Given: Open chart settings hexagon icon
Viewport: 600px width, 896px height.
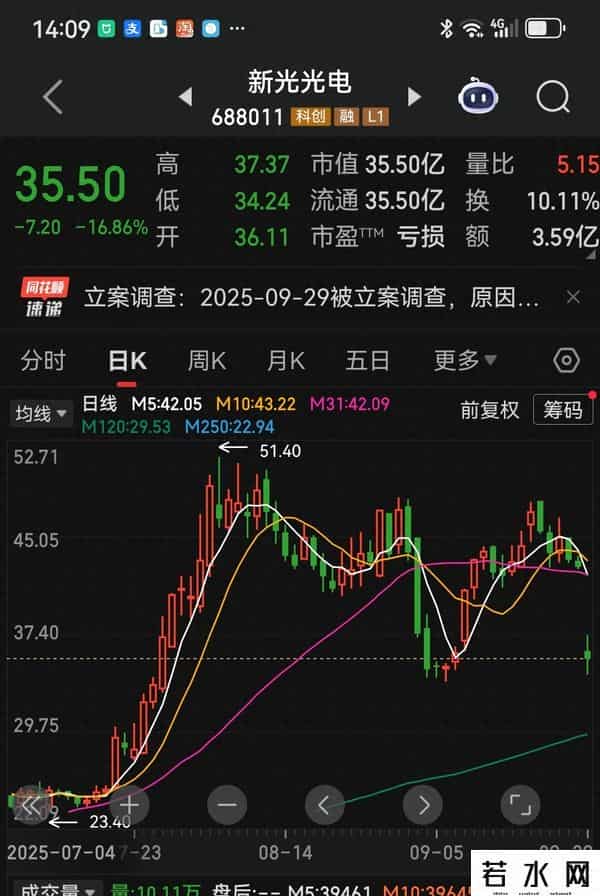Looking at the screenshot, I should 566,361.
